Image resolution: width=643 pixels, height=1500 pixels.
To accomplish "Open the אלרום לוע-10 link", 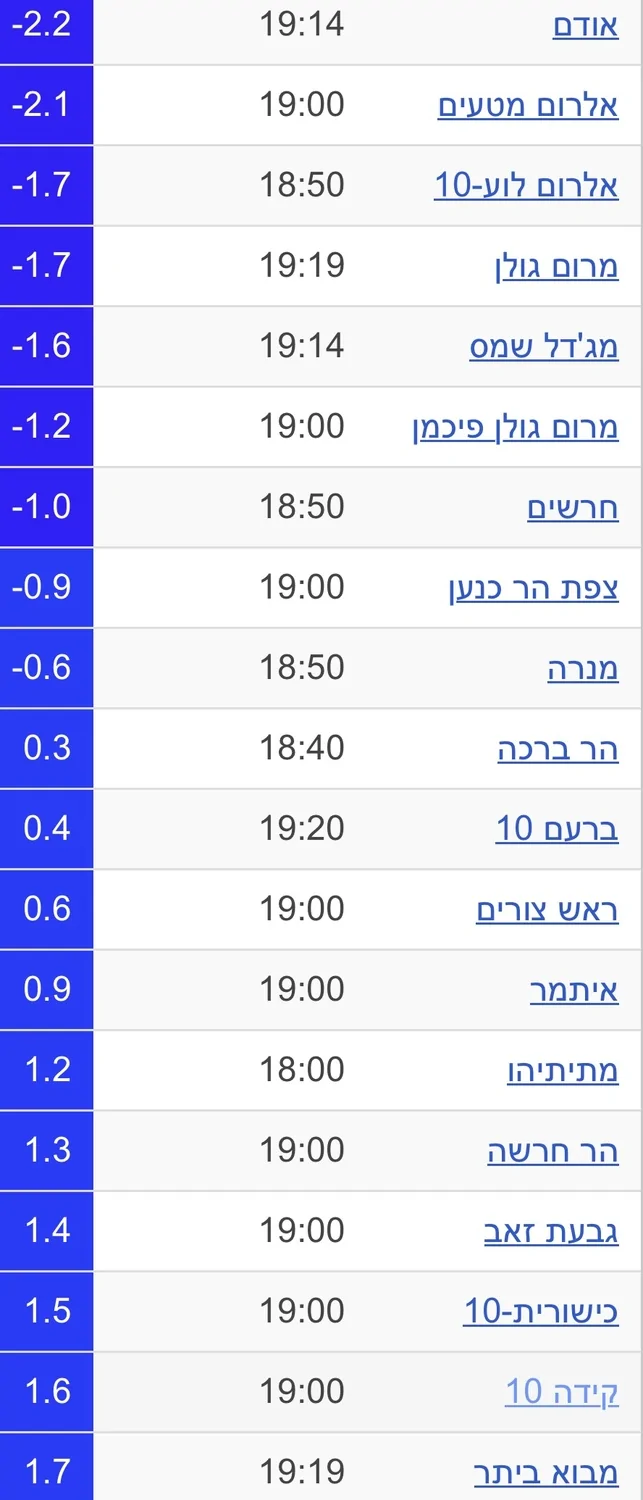I will pos(526,185).
